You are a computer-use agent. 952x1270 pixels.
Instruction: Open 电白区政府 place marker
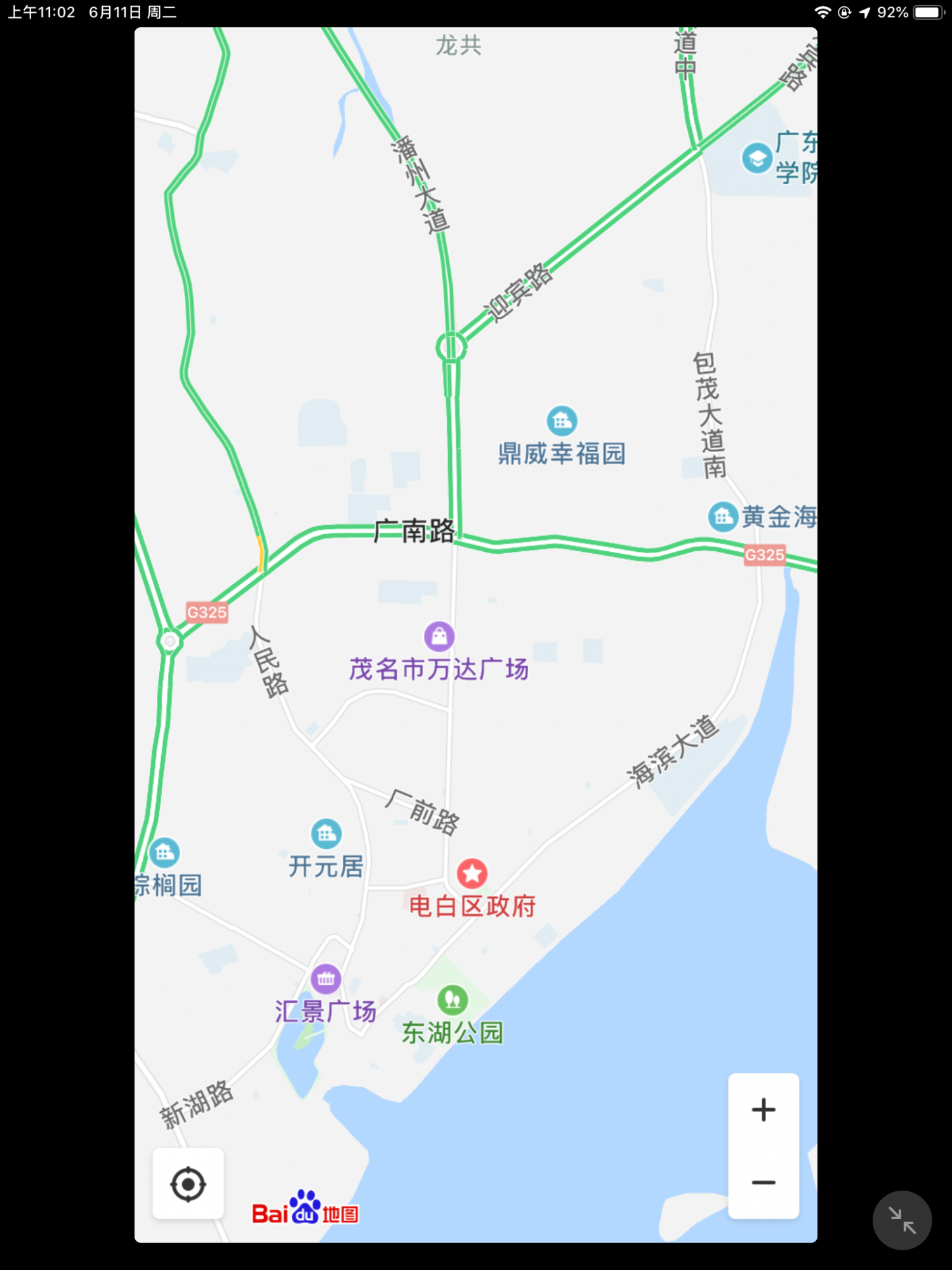pyautogui.click(x=472, y=874)
